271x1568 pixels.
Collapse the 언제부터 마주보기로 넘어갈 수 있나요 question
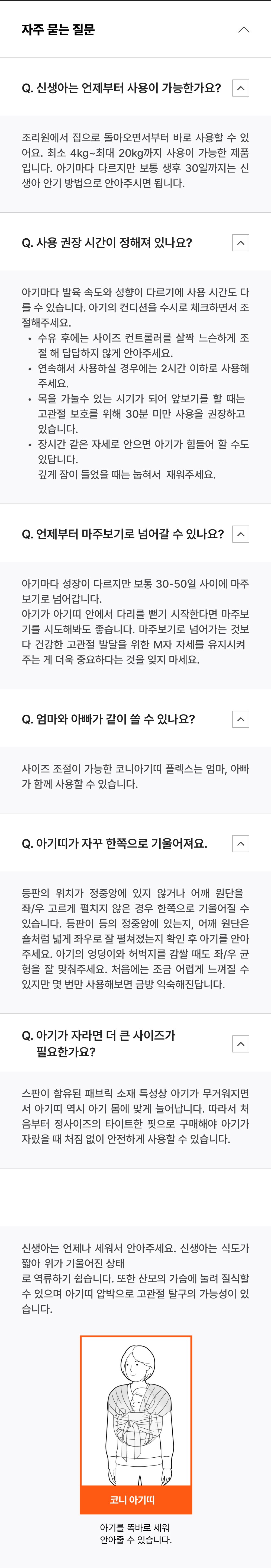coord(241,534)
